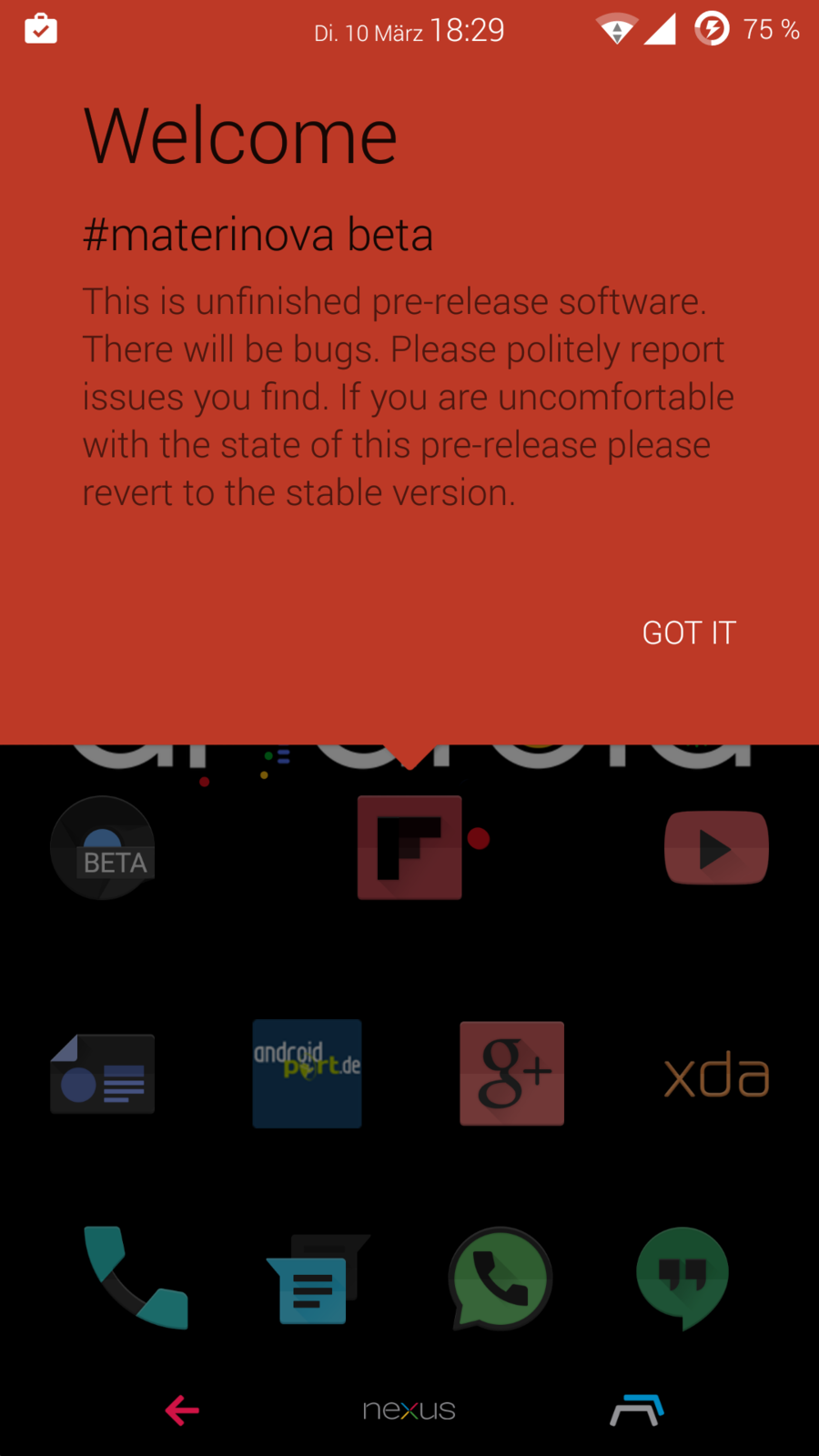819x1456 pixels.
Task: Open the Phone dialer
Action: tap(135, 1278)
